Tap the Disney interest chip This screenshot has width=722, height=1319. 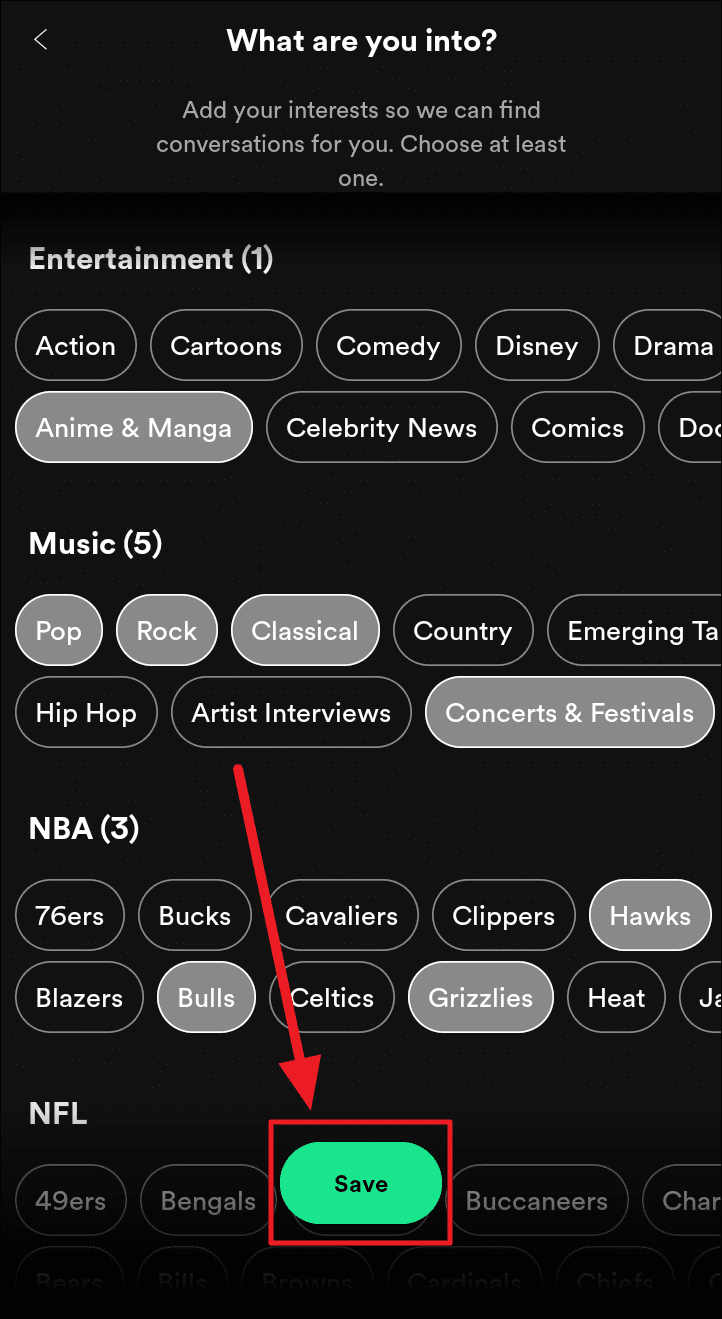[537, 346]
